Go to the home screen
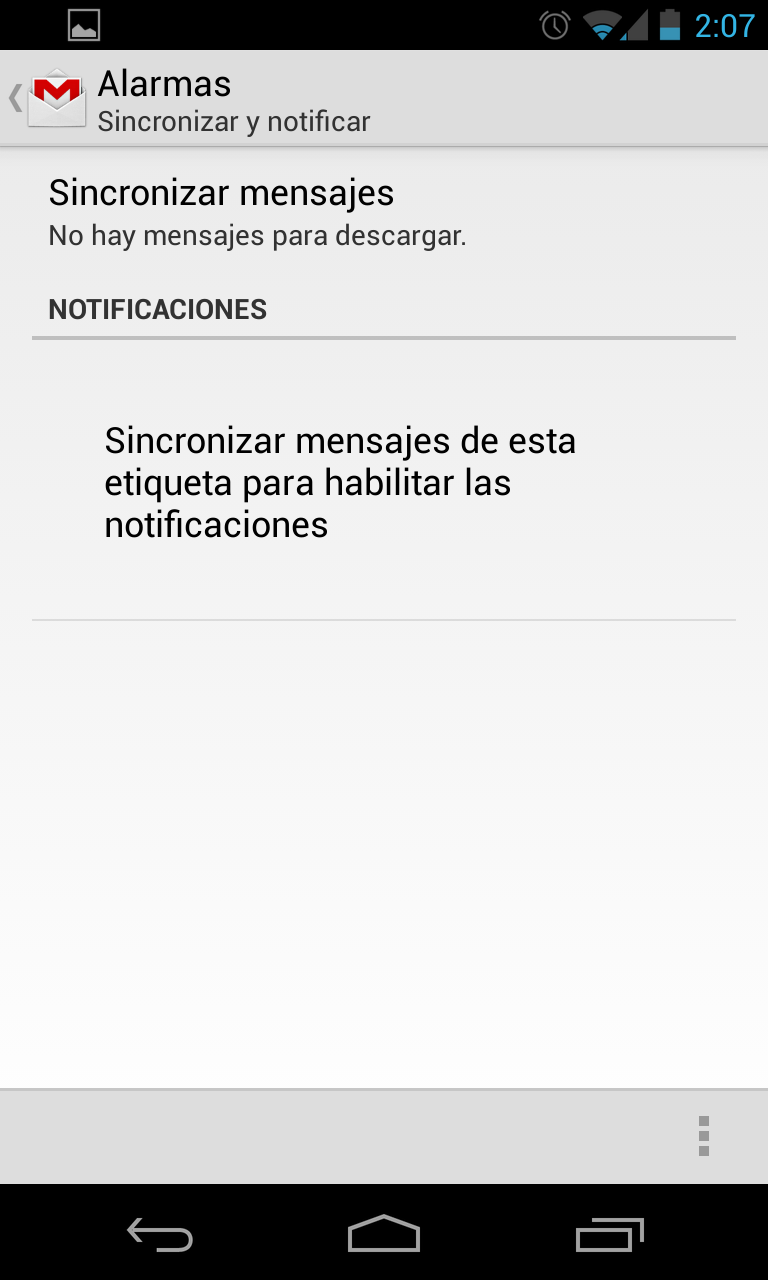The image size is (768, 1280). point(384,1234)
